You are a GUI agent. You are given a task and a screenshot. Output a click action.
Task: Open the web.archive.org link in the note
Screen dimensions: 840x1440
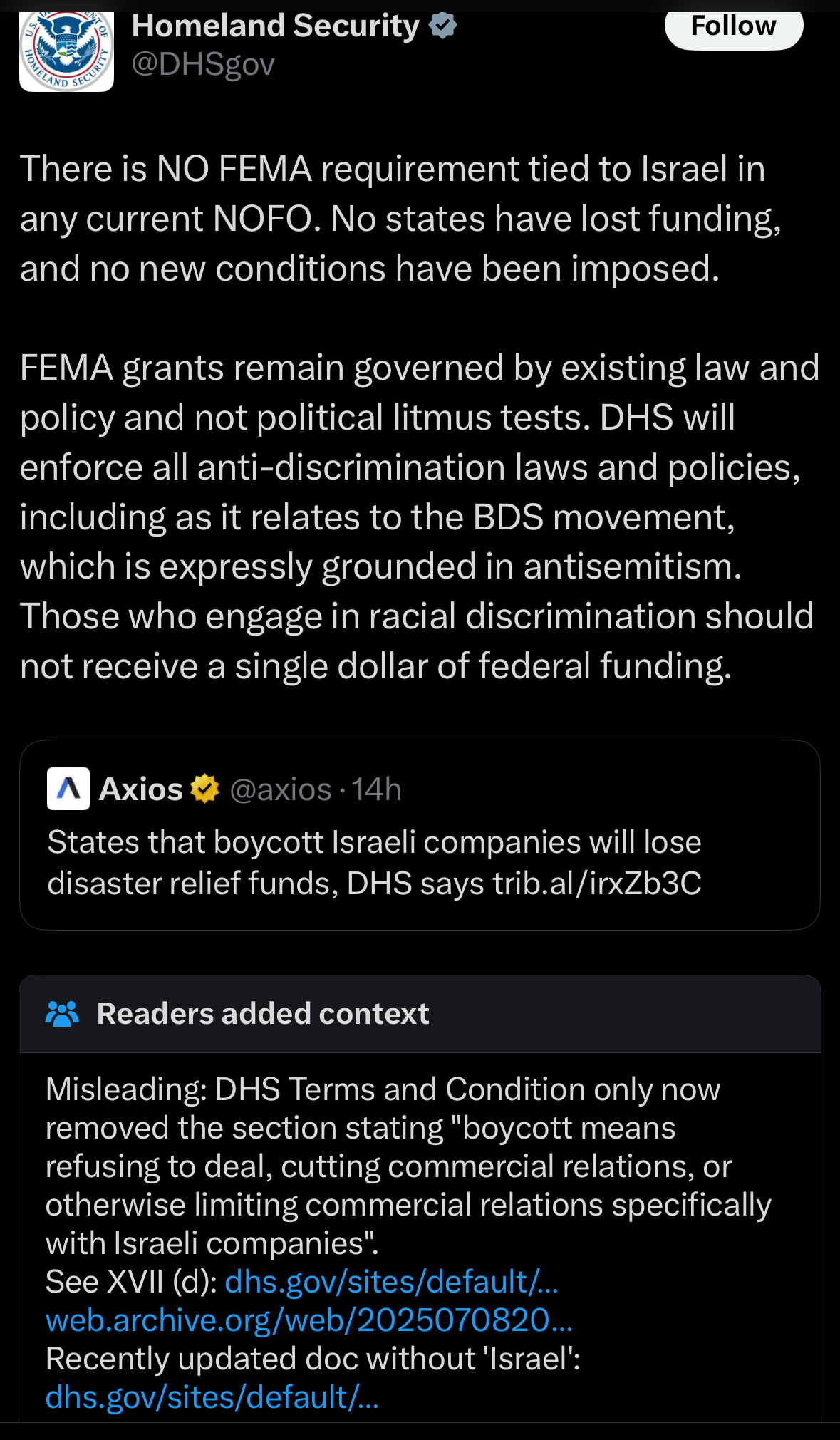click(x=309, y=1320)
